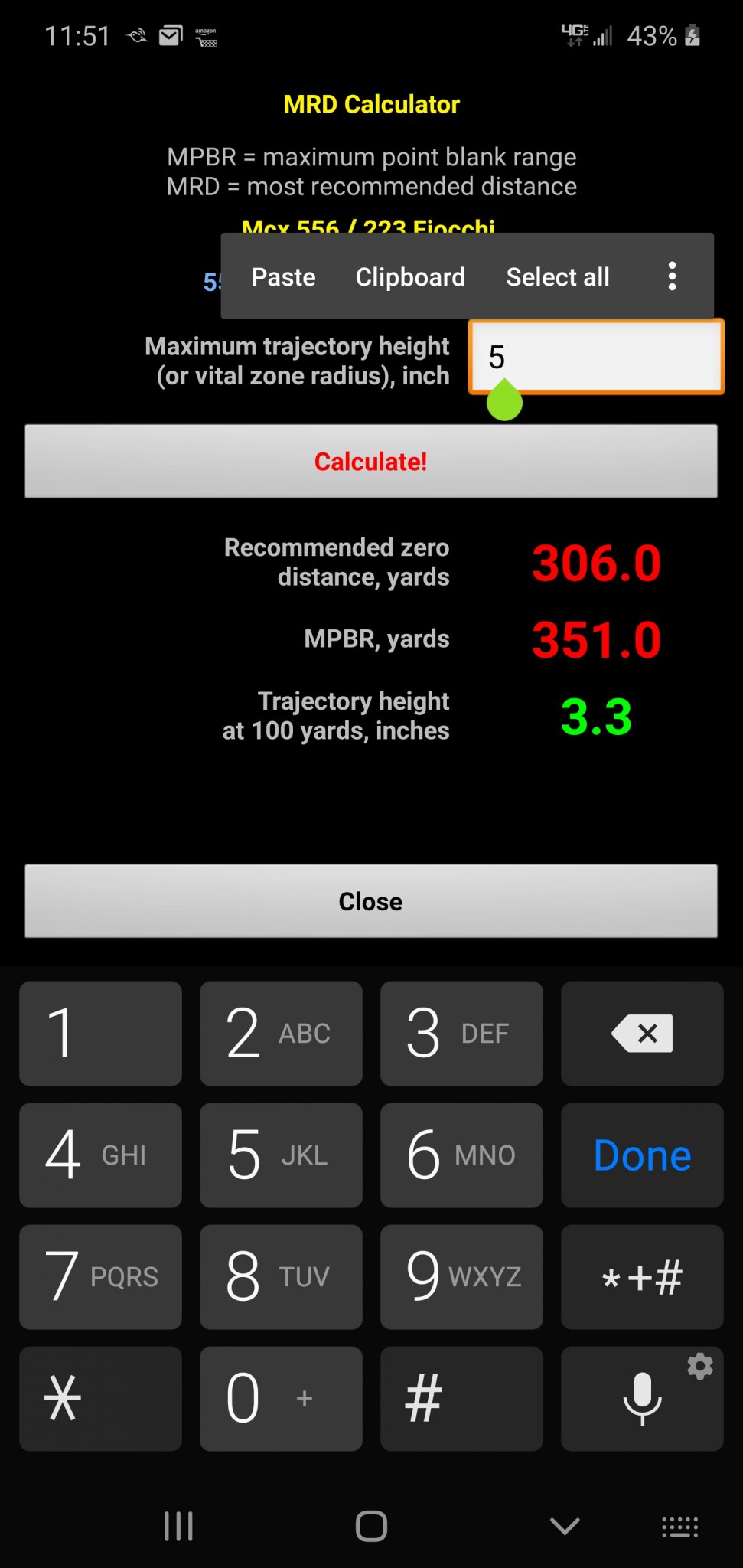The image size is (743, 1568).
Task: Choose Select all in the text popup
Action: click(558, 277)
